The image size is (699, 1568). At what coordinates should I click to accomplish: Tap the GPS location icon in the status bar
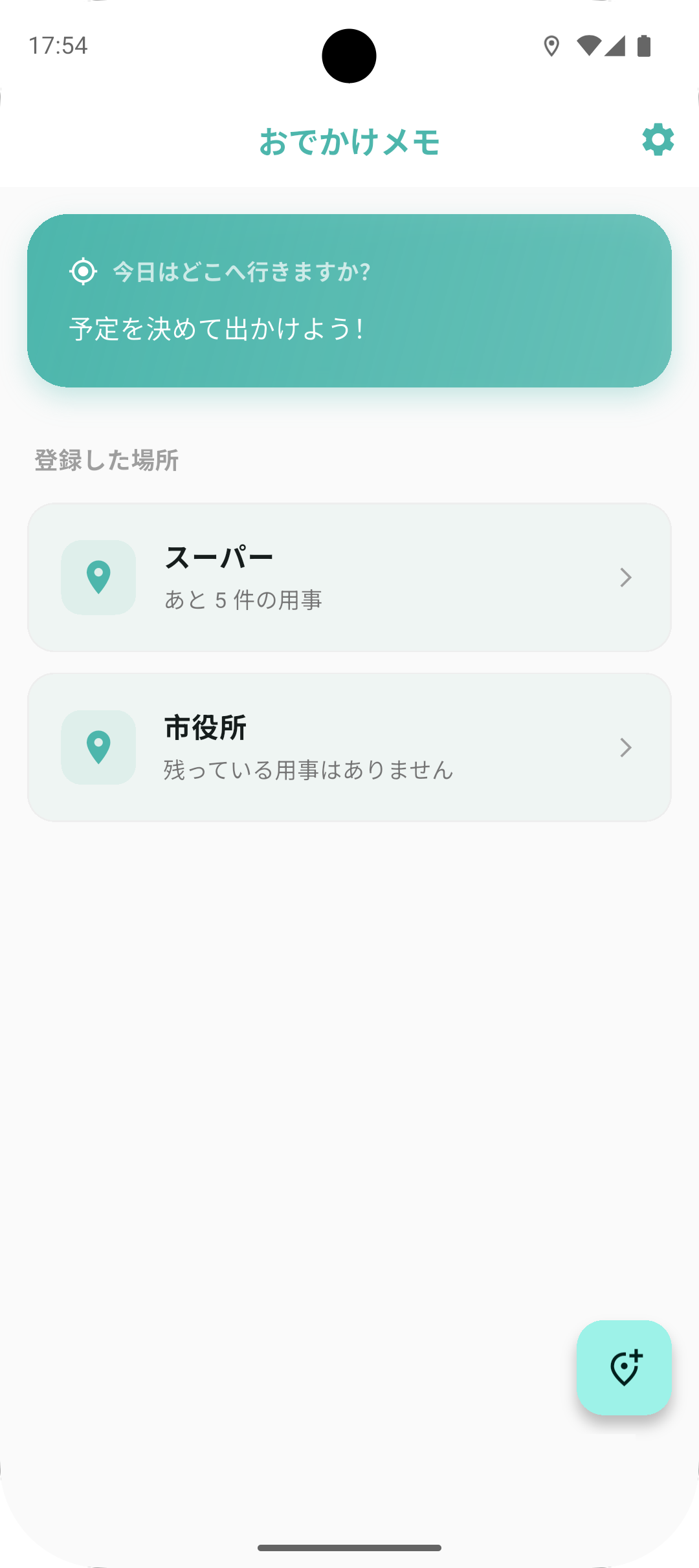point(551,45)
